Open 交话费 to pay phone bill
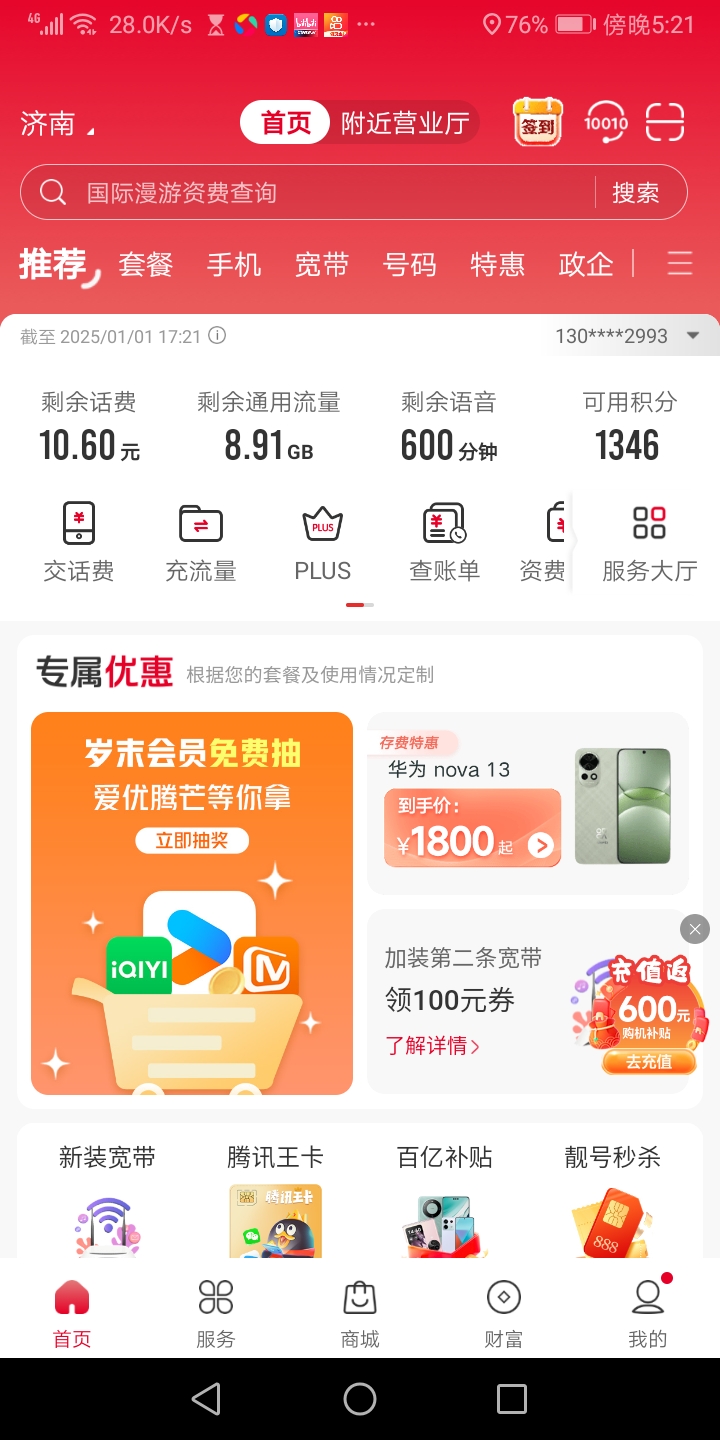Screen dimensions: 720x1440 (78, 543)
